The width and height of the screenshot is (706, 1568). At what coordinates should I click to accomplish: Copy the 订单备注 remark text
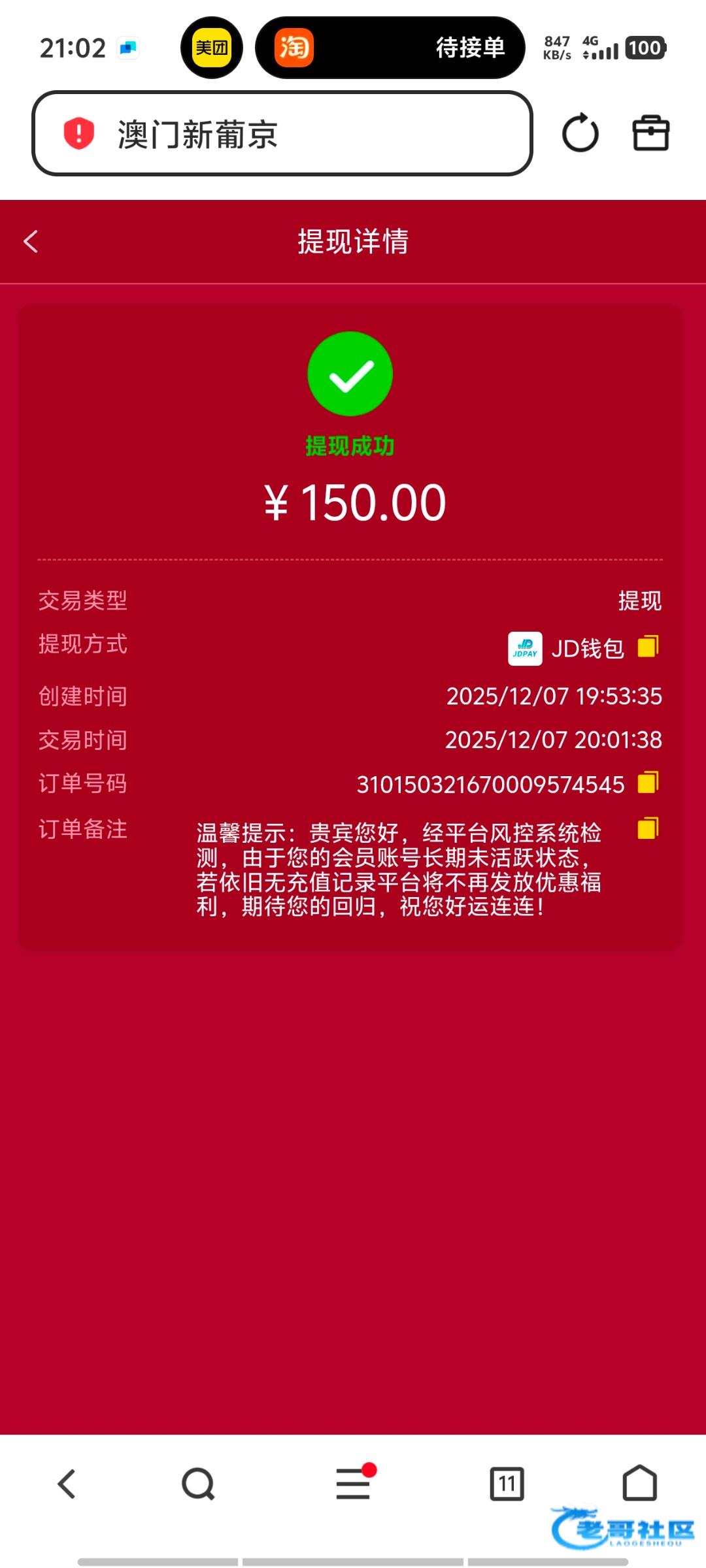click(648, 828)
